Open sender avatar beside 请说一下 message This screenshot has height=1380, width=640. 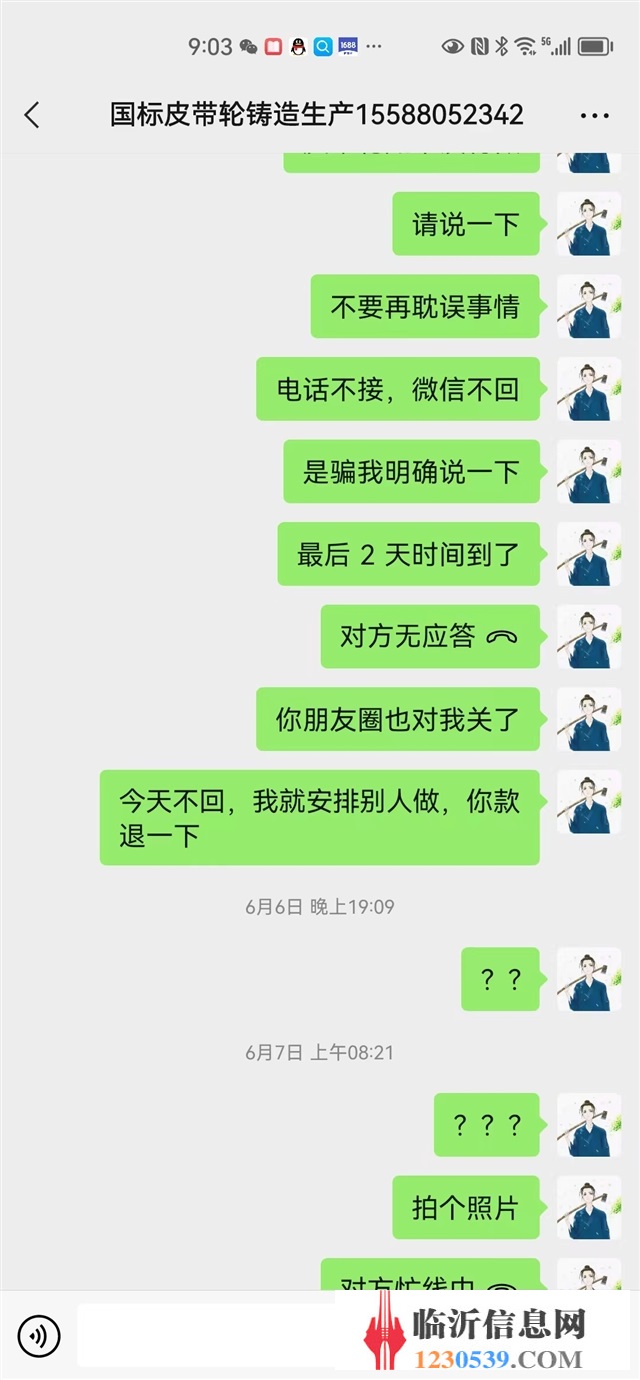coord(589,224)
